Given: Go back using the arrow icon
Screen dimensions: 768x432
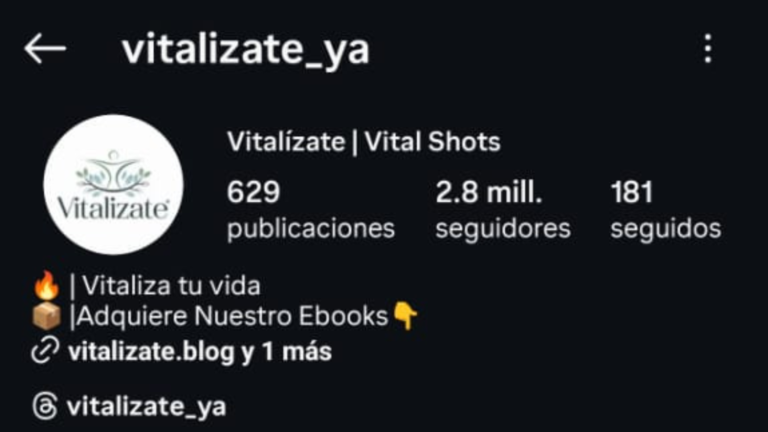Looking at the screenshot, I should [x=45, y=49].
